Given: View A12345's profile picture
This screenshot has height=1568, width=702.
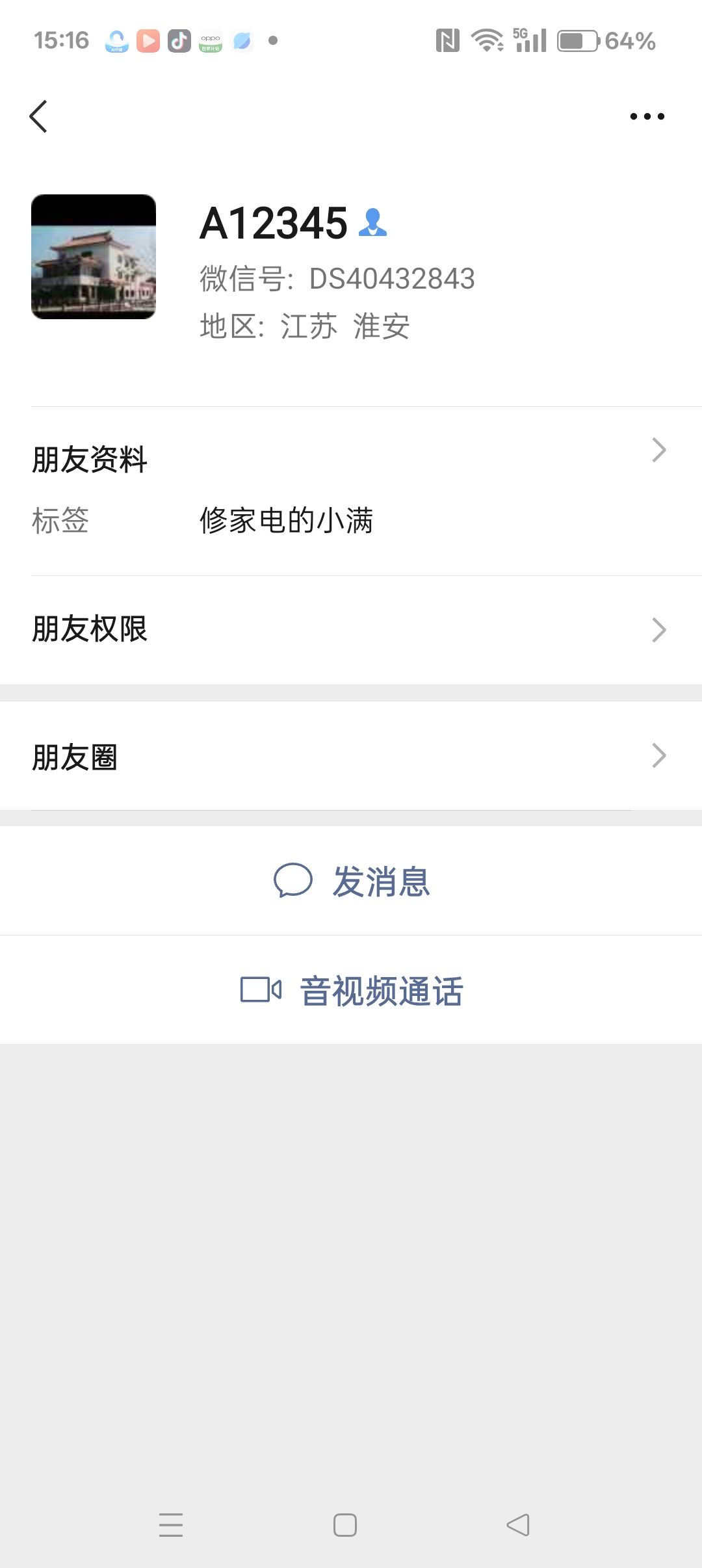Looking at the screenshot, I should coord(94,257).
